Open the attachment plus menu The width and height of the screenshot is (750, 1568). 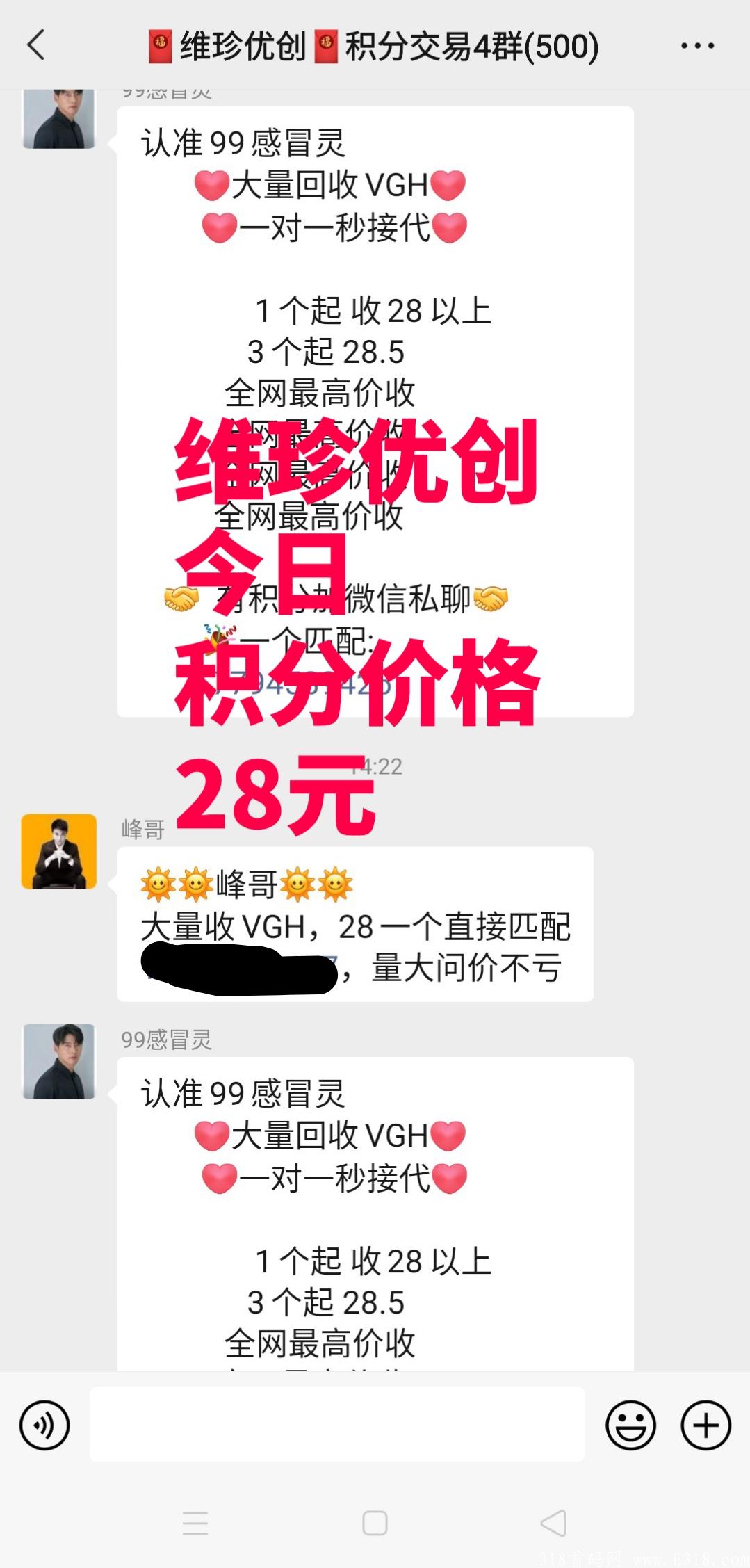pyautogui.click(x=708, y=1423)
